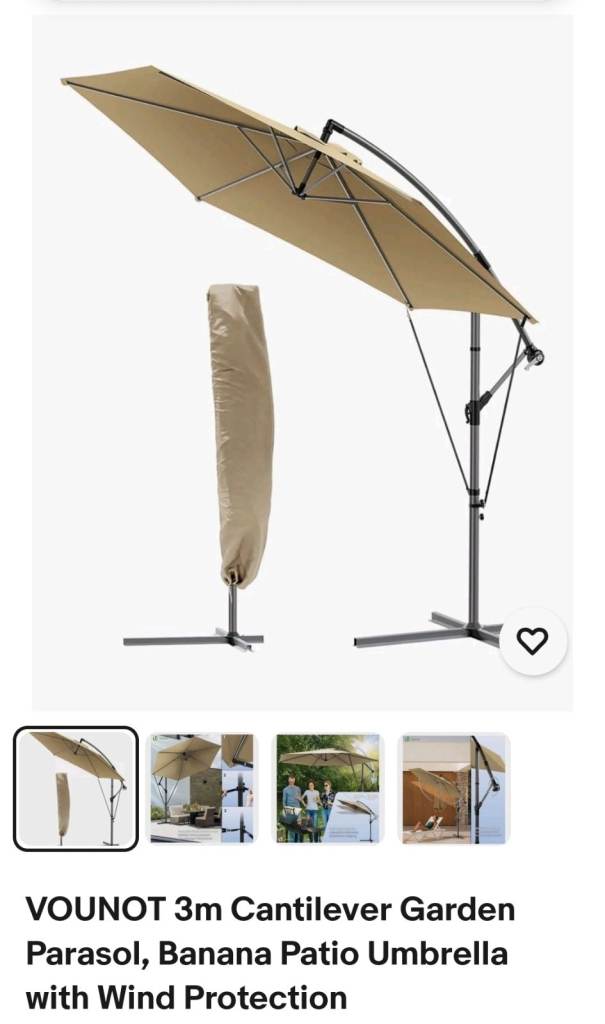Image resolution: width=605 pixels, height=1024 pixels.
Task: Add the parasol to your watchlist with the heart
Action: click(x=532, y=640)
